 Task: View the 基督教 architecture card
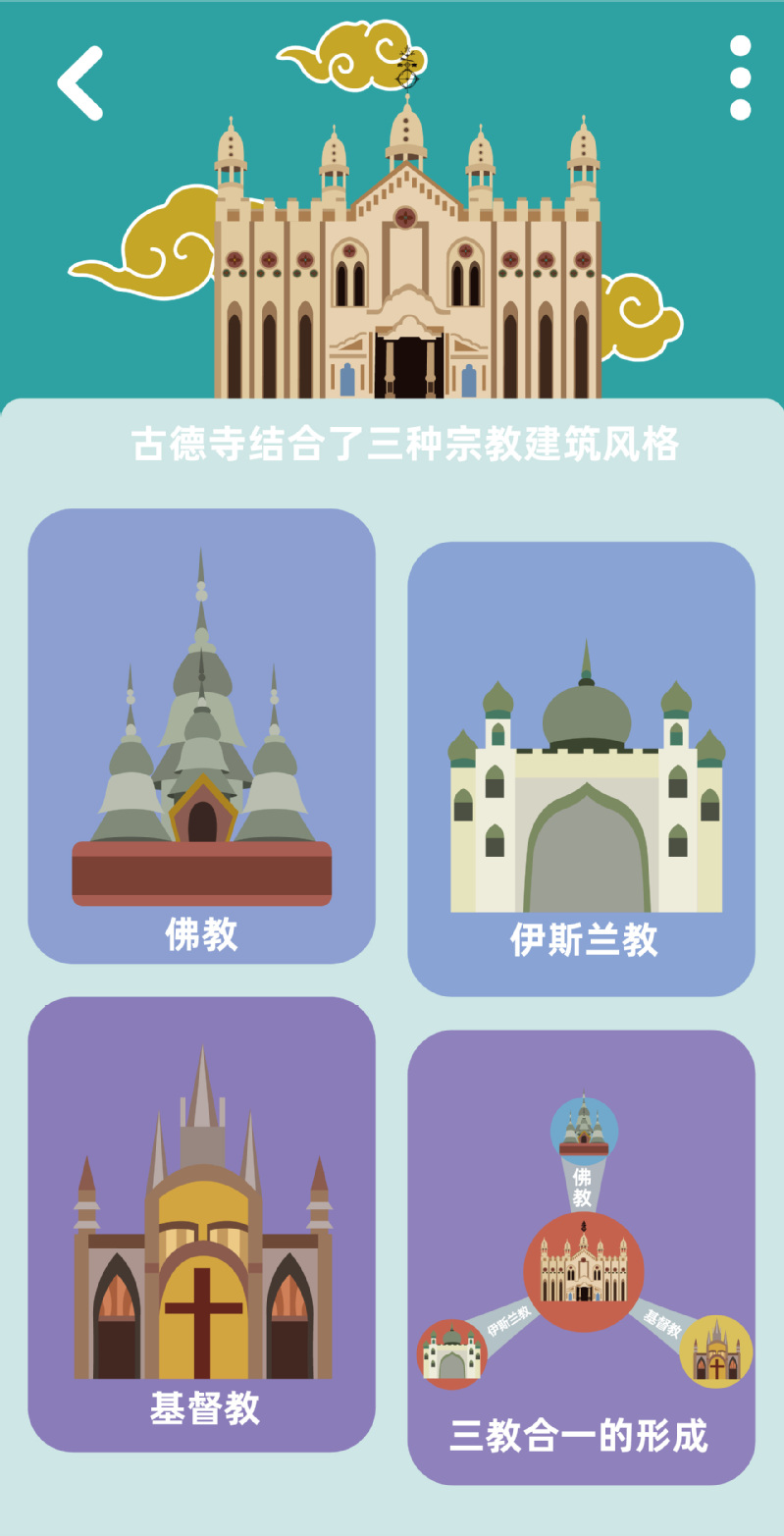pos(201,1224)
